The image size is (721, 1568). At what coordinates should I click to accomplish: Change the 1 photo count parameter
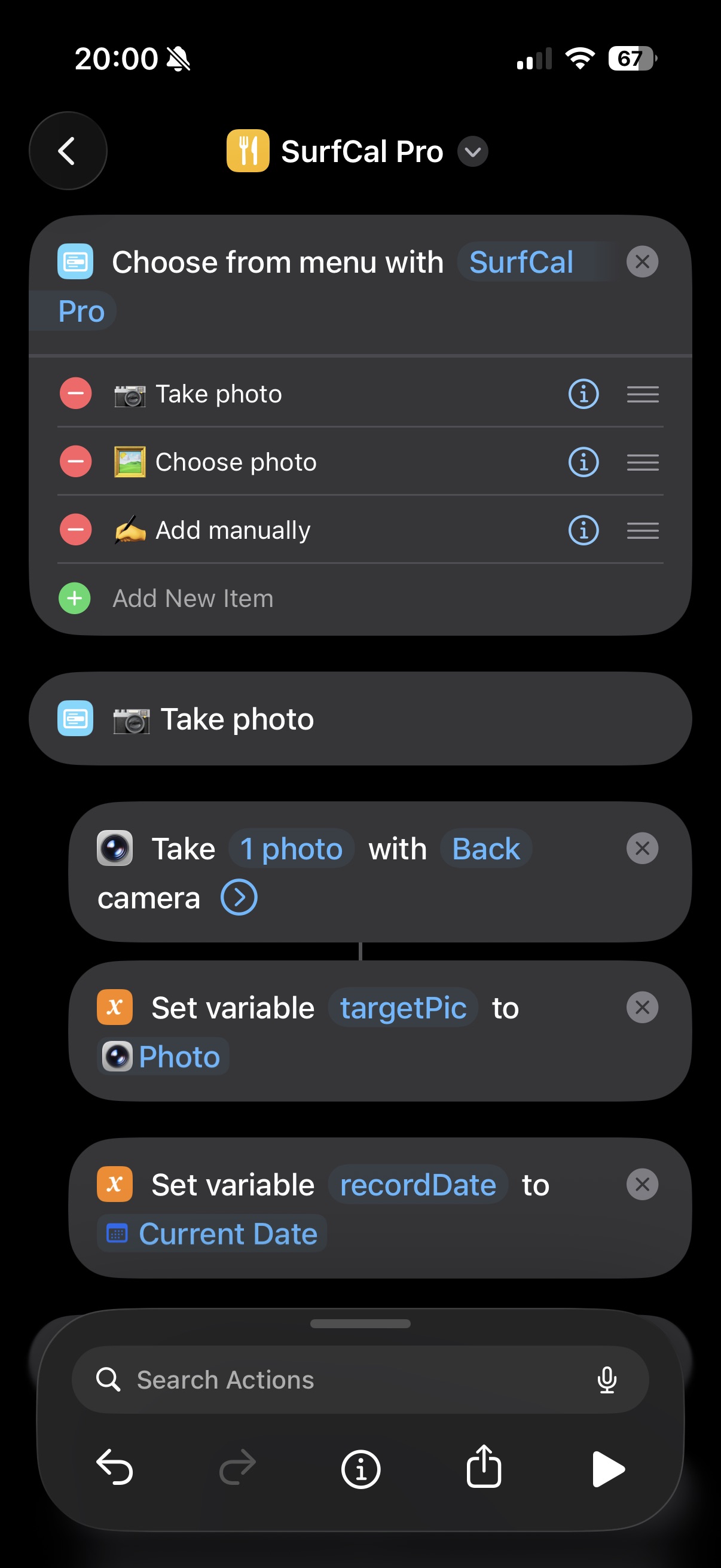[x=291, y=849]
